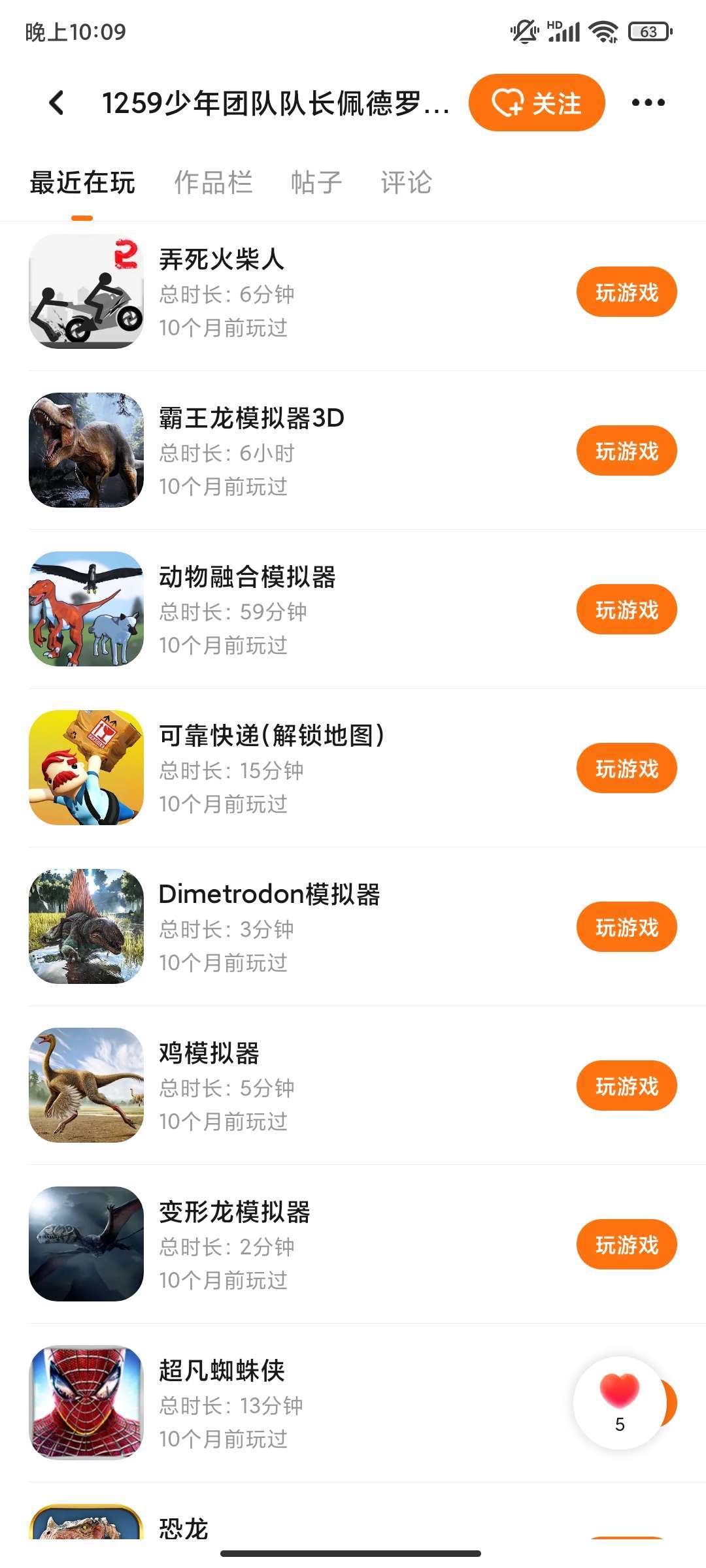Image resolution: width=706 pixels, height=1568 pixels.
Task: Select the 最近在玩 tab
Action: [x=82, y=183]
